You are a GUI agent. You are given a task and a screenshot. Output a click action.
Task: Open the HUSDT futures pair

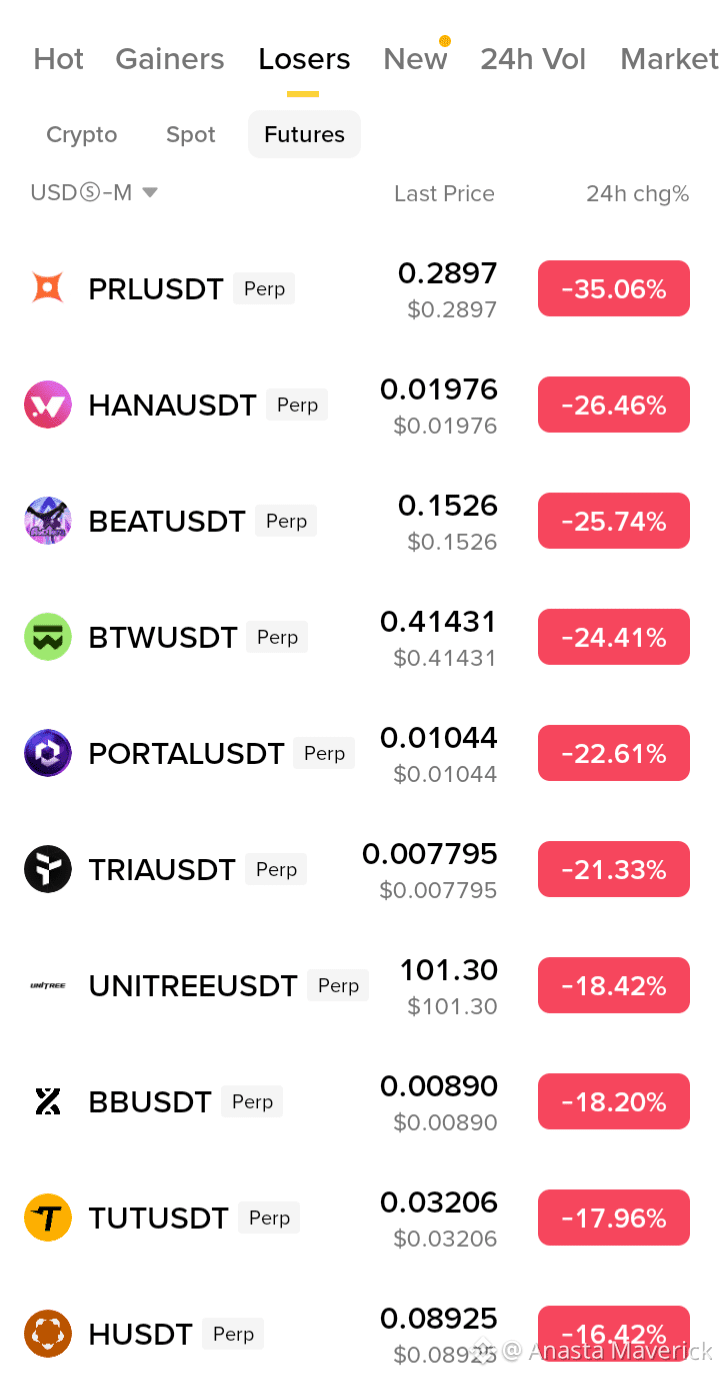pyautogui.click(x=360, y=1333)
